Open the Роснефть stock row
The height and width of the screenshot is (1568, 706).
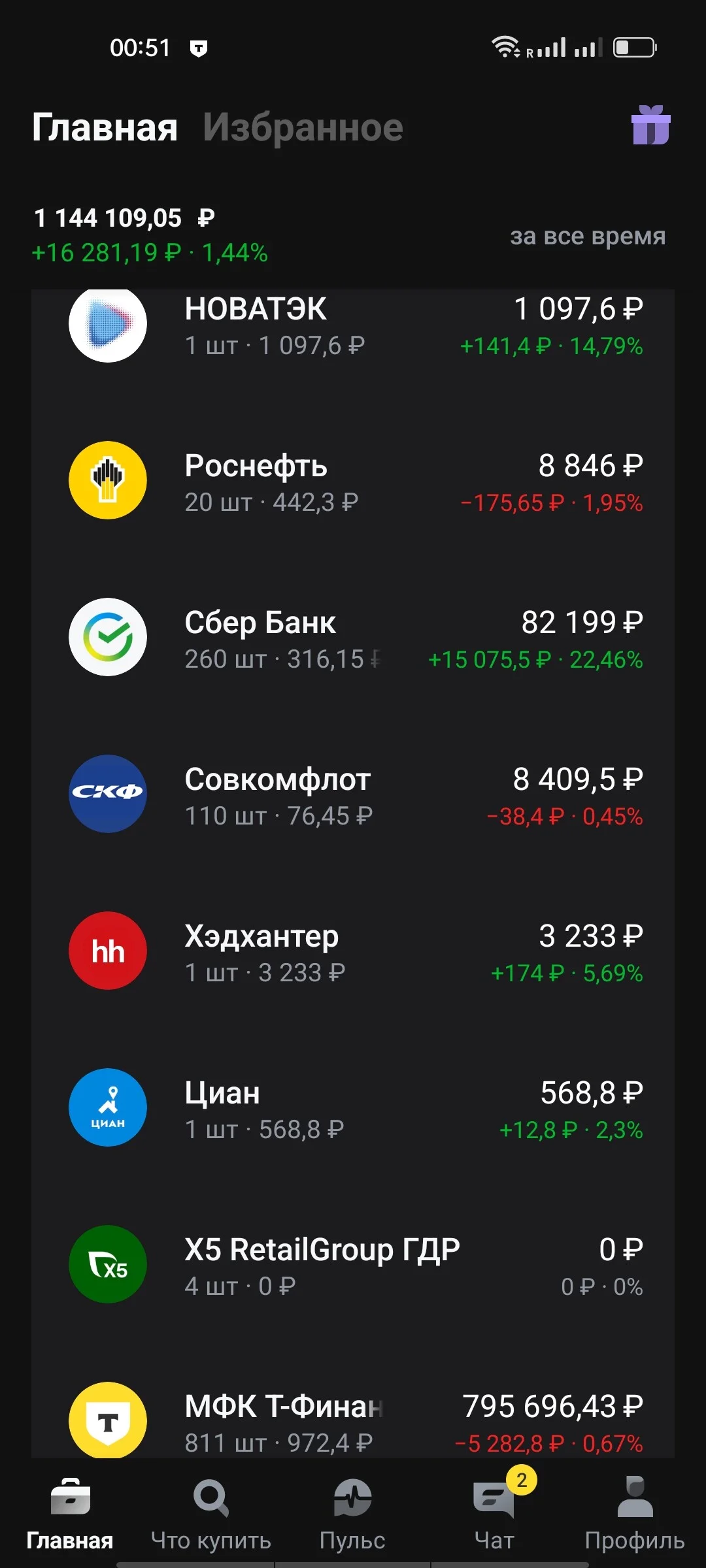353,480
